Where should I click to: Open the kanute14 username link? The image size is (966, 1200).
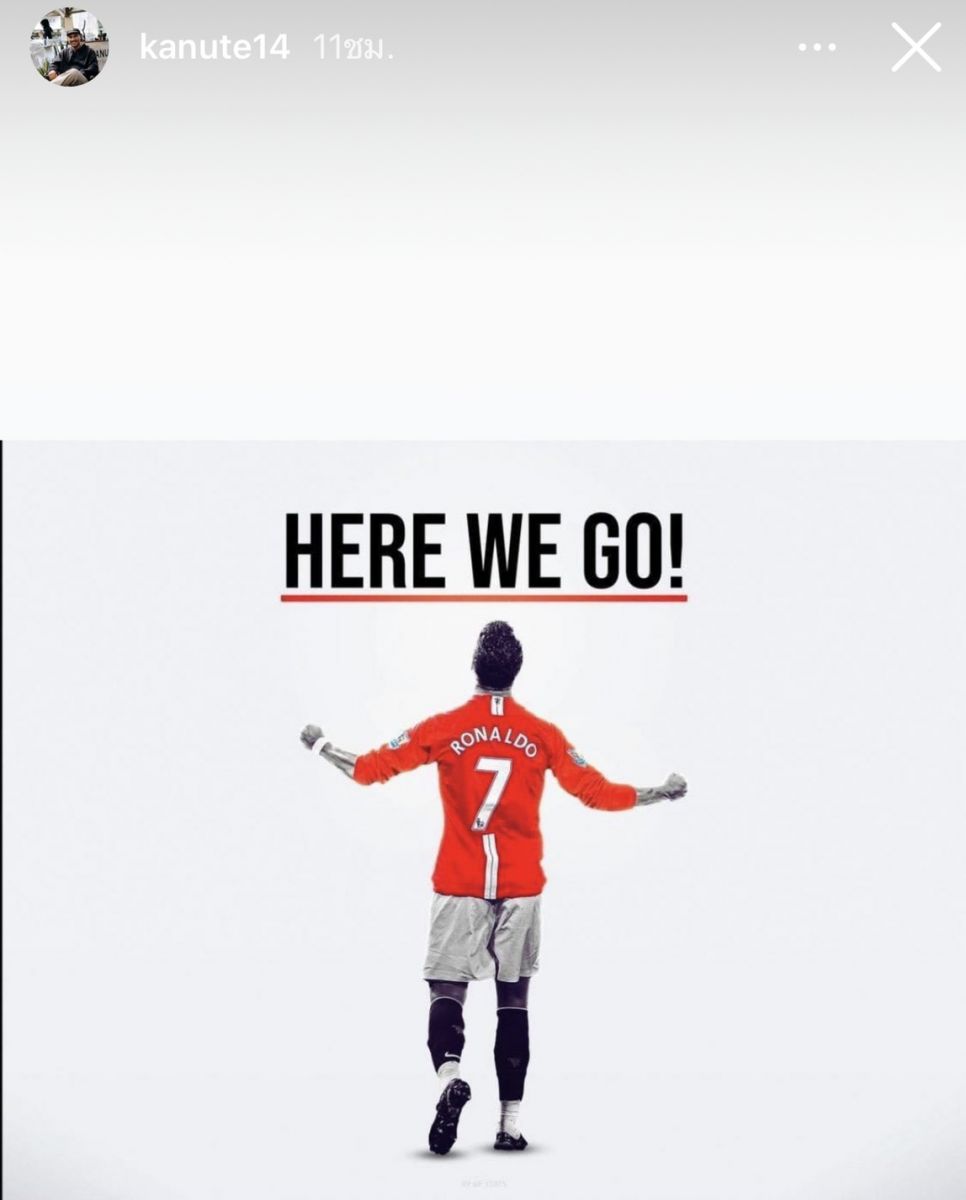(214, 47)
